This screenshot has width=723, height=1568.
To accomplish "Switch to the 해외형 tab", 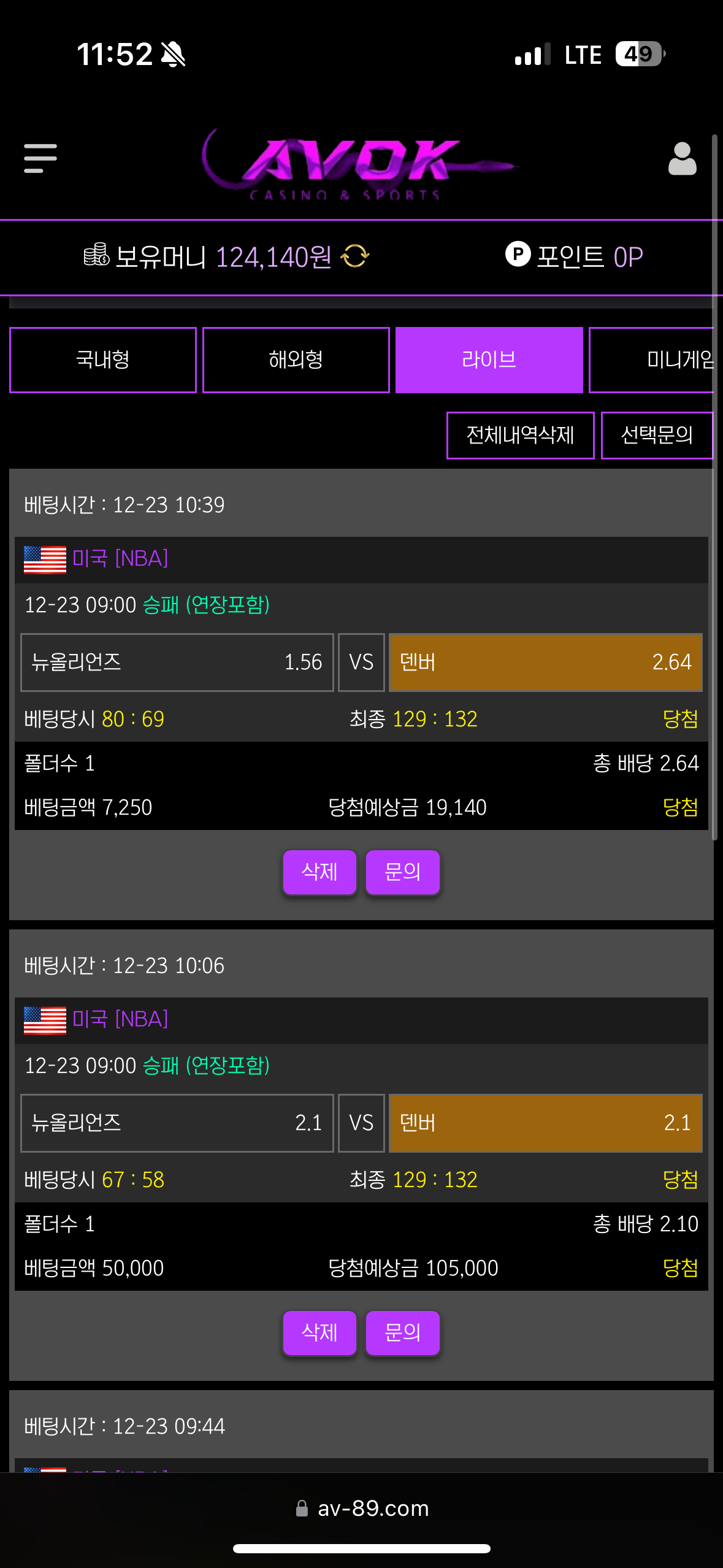I will click(x=296, y=359).
